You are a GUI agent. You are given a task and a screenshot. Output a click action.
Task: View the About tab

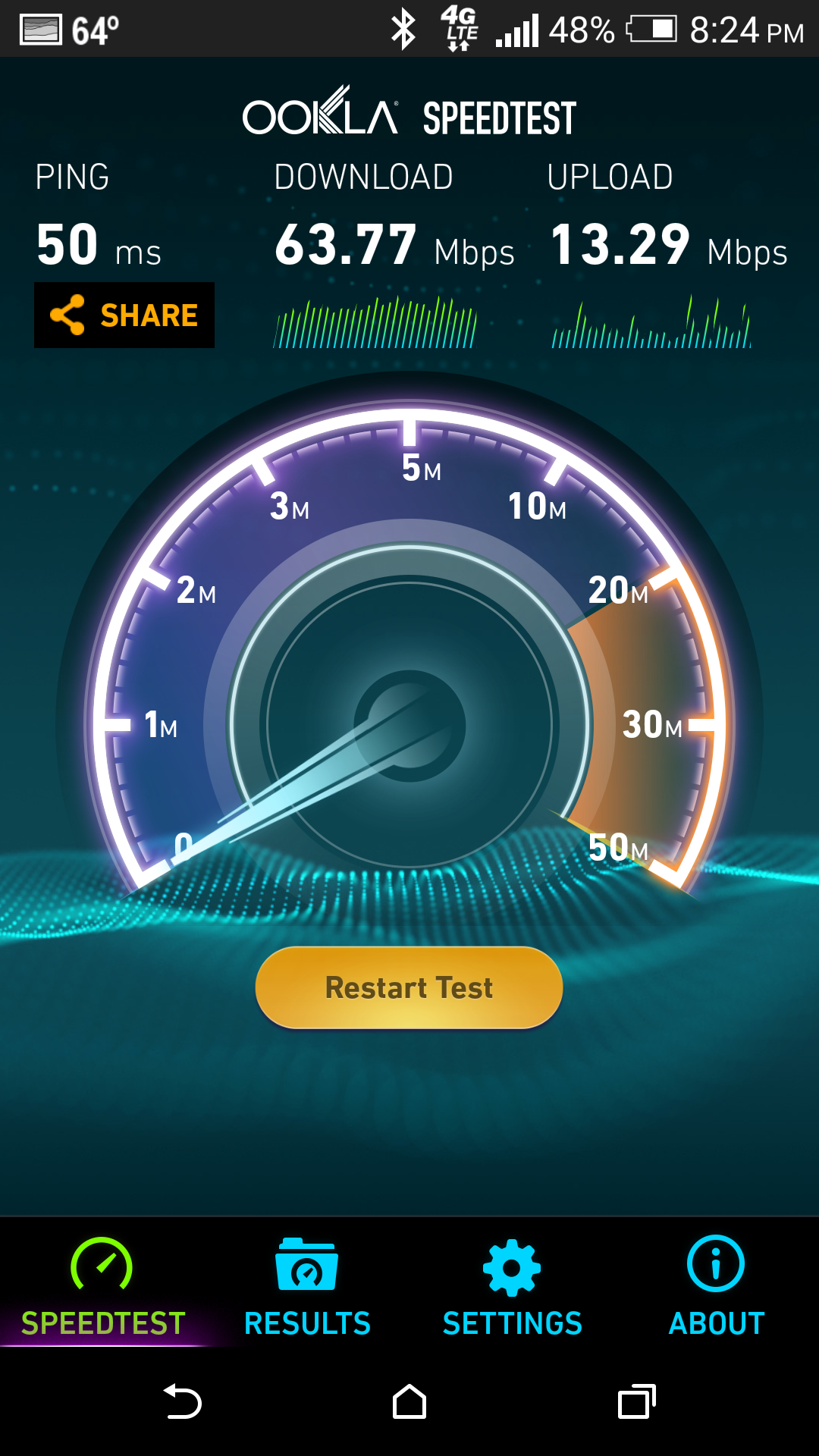(x=716, y=1285)
